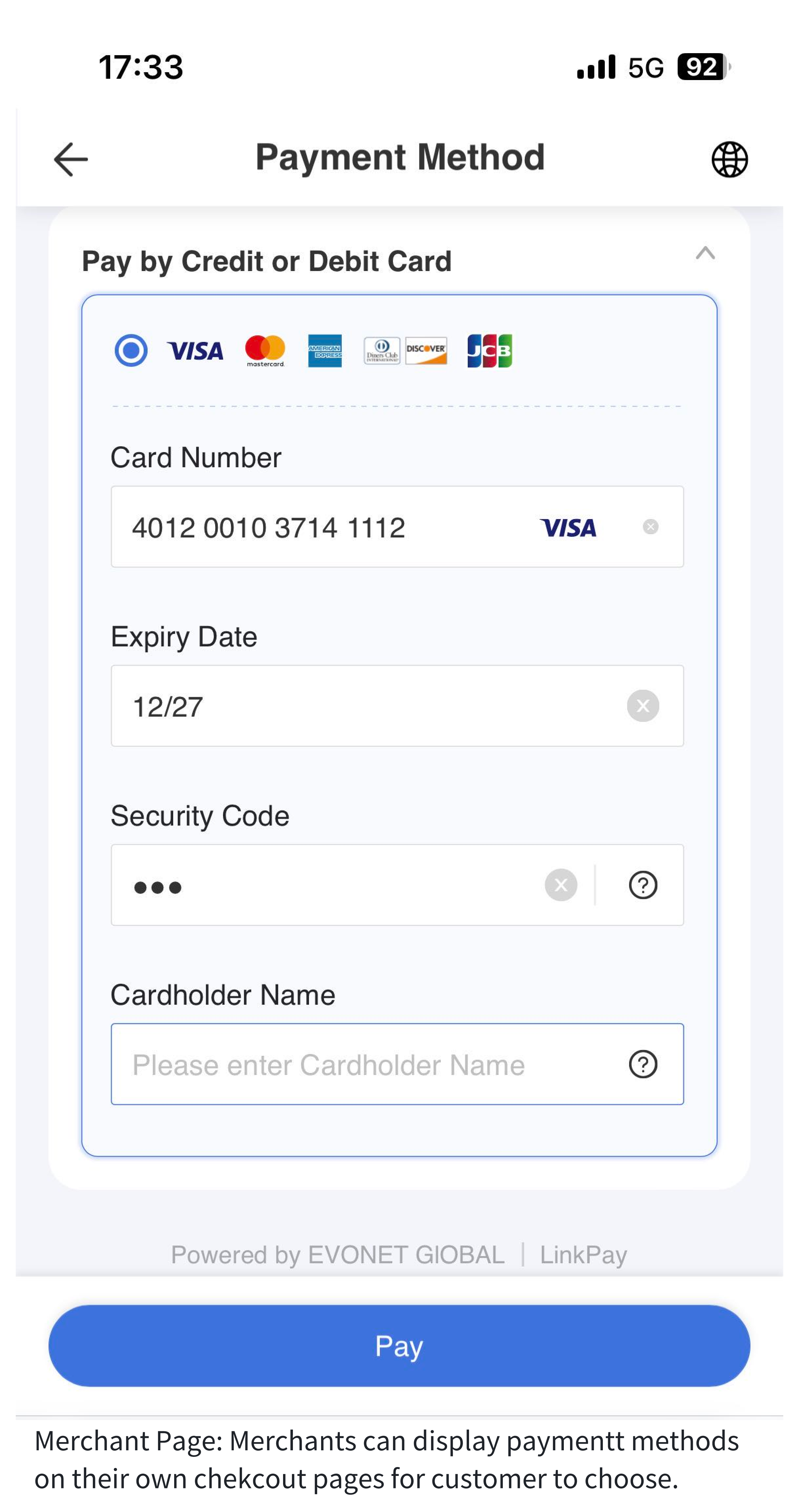Go back using the arrow icon

point(71,159)
